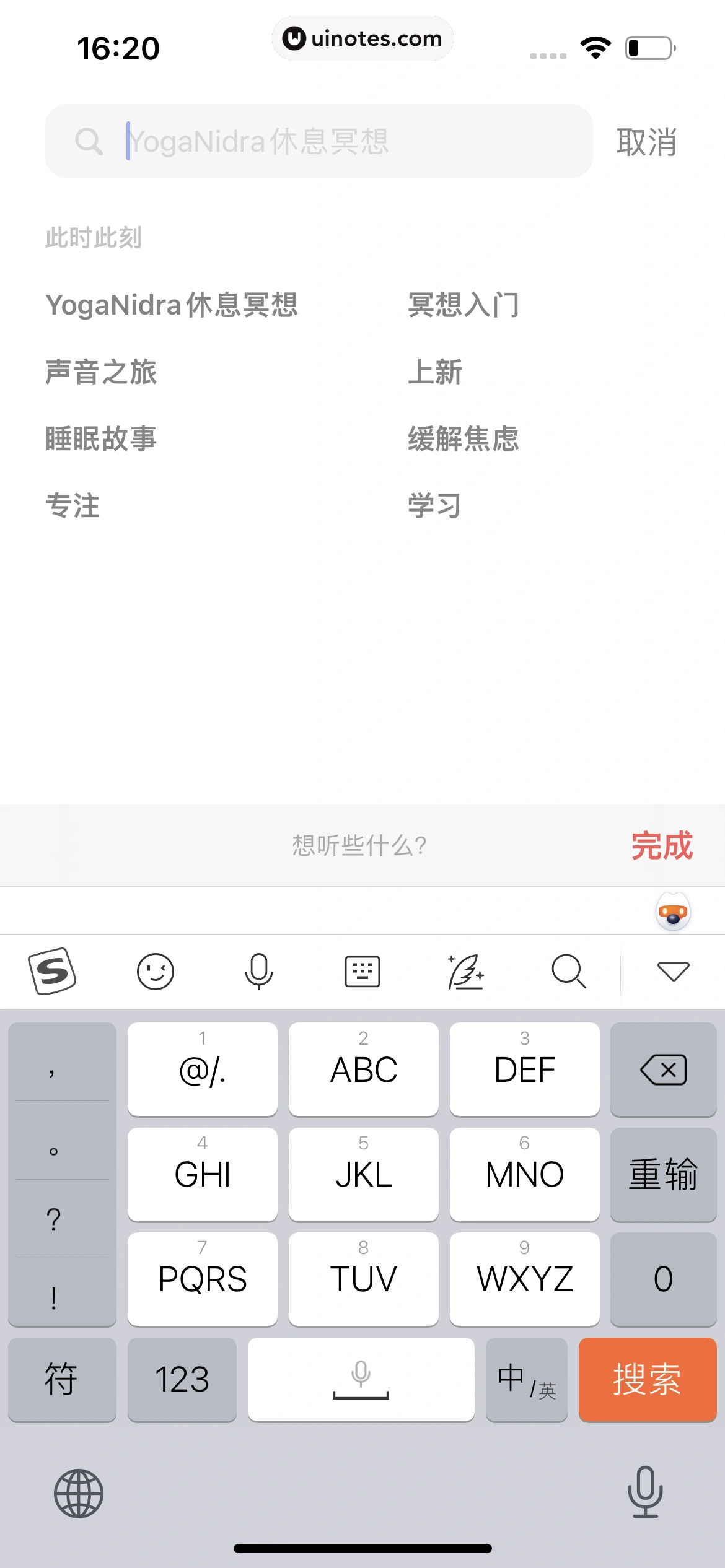
Task: Collapse keyboard with down chevron
Action: [672, 971]
